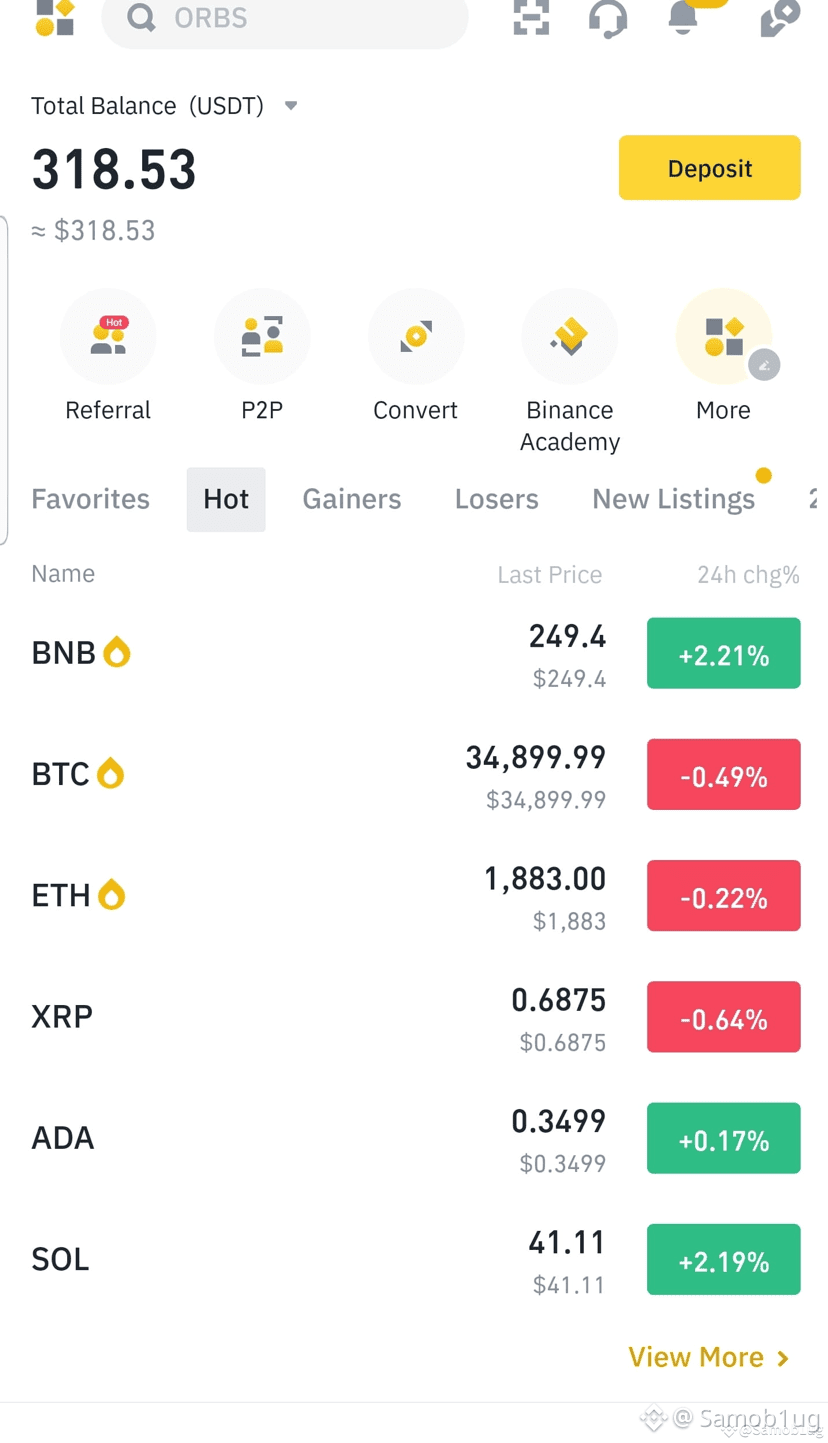Open the More services shortcut
828x1443 pixels.
[724, 357]
